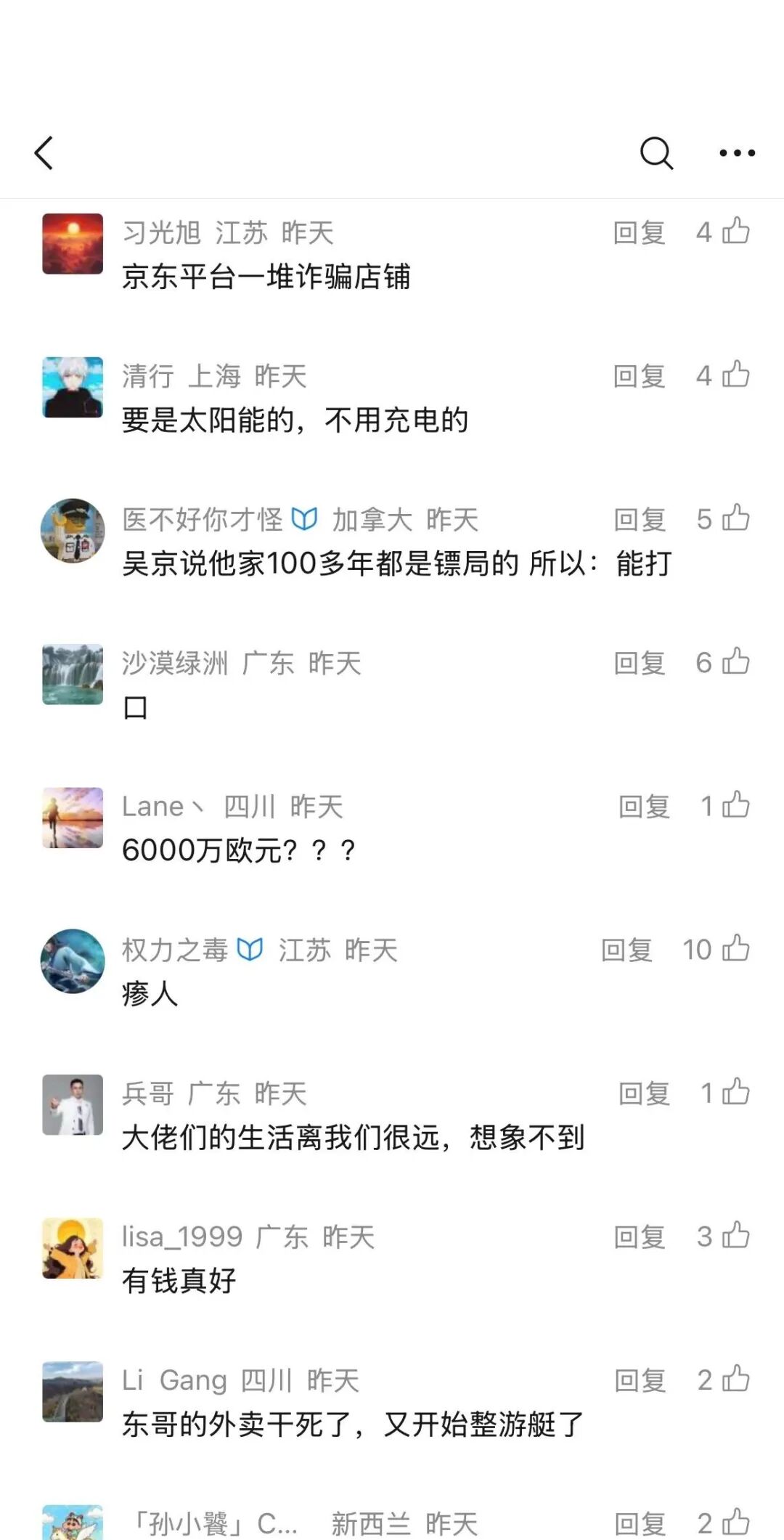Toggle like on 兵哥's comment

click(738, 1092)
